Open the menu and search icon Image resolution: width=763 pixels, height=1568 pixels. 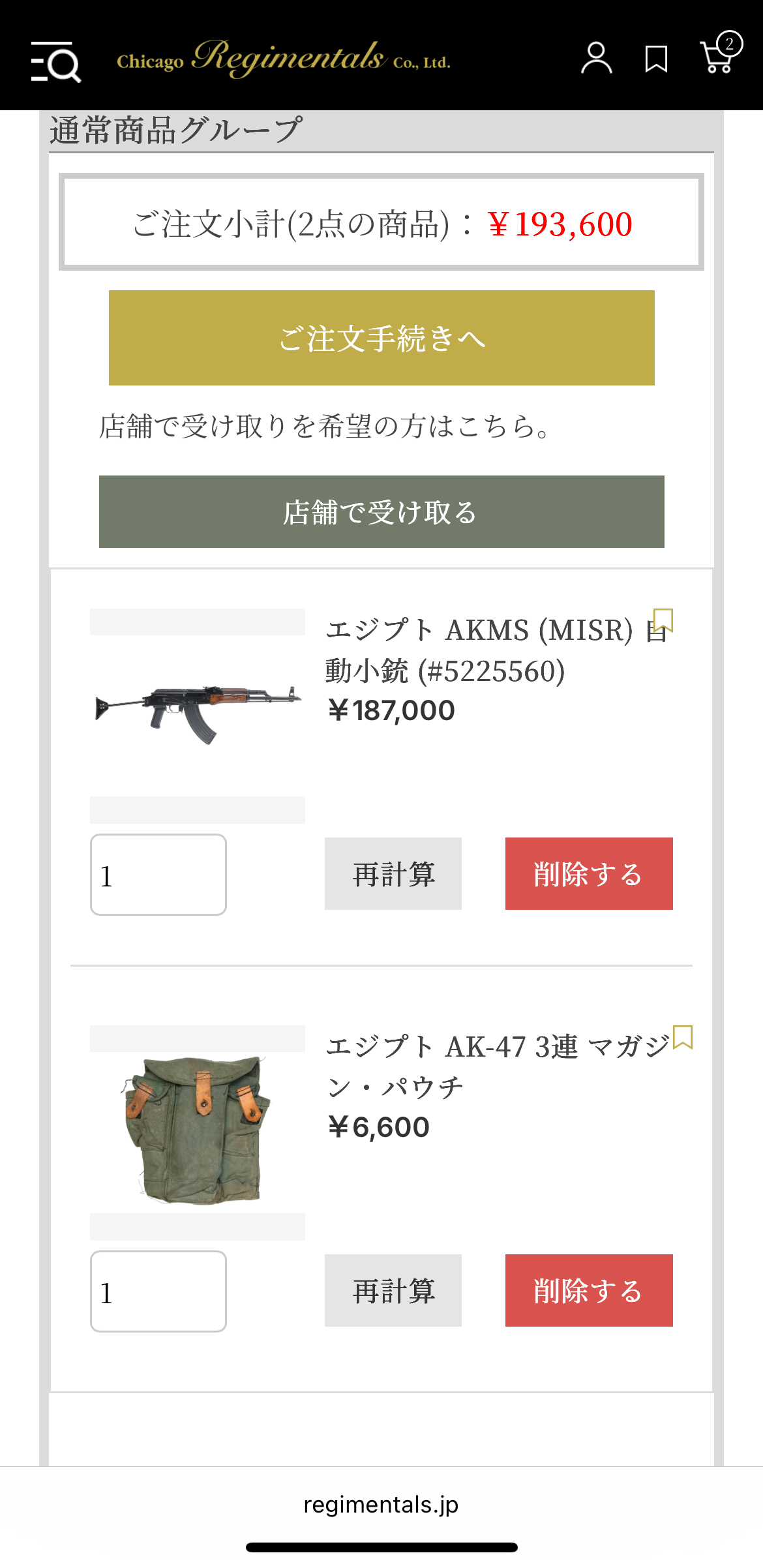pyautogui.click(x=56, y=62)
